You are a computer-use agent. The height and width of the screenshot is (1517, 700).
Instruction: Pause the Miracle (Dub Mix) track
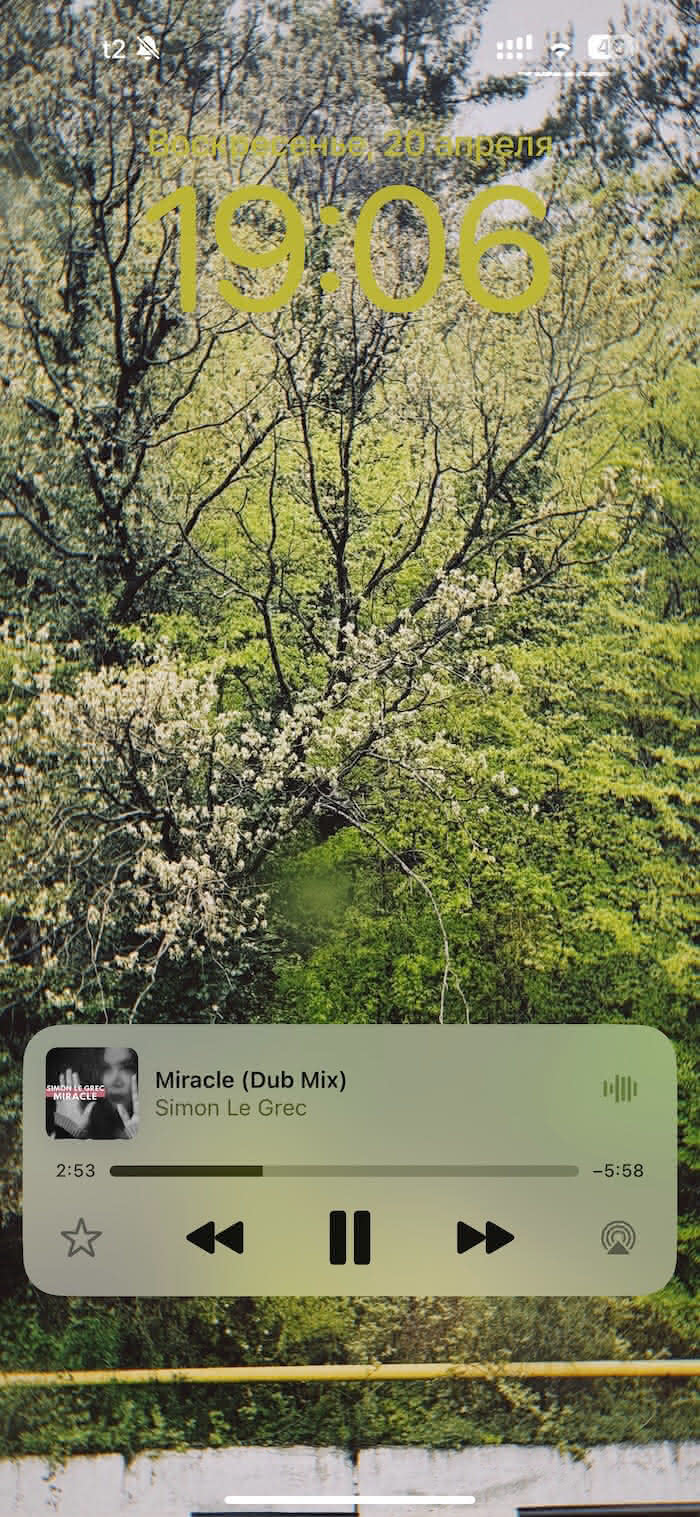click(x=350, y=1238)
